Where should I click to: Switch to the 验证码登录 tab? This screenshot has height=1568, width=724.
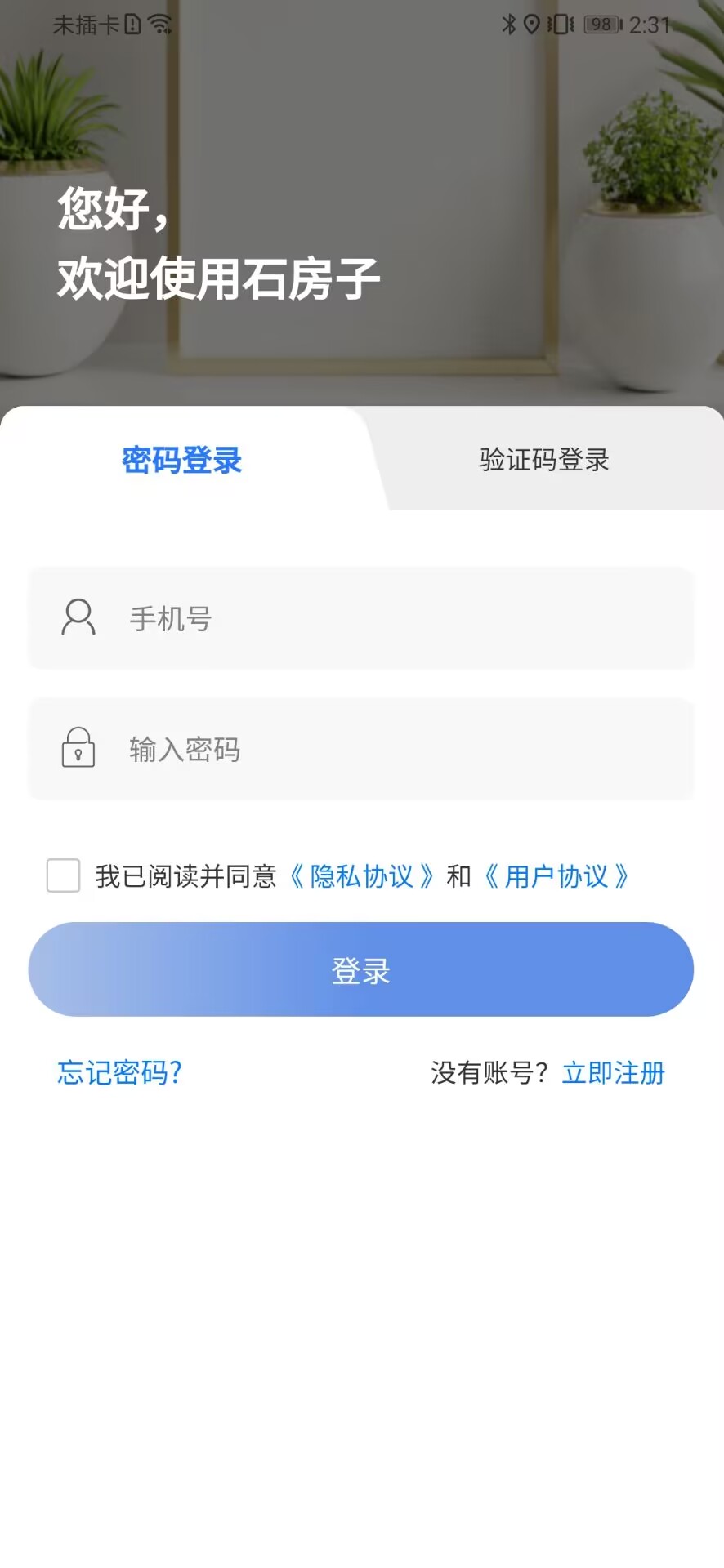(x=543, y=460)
